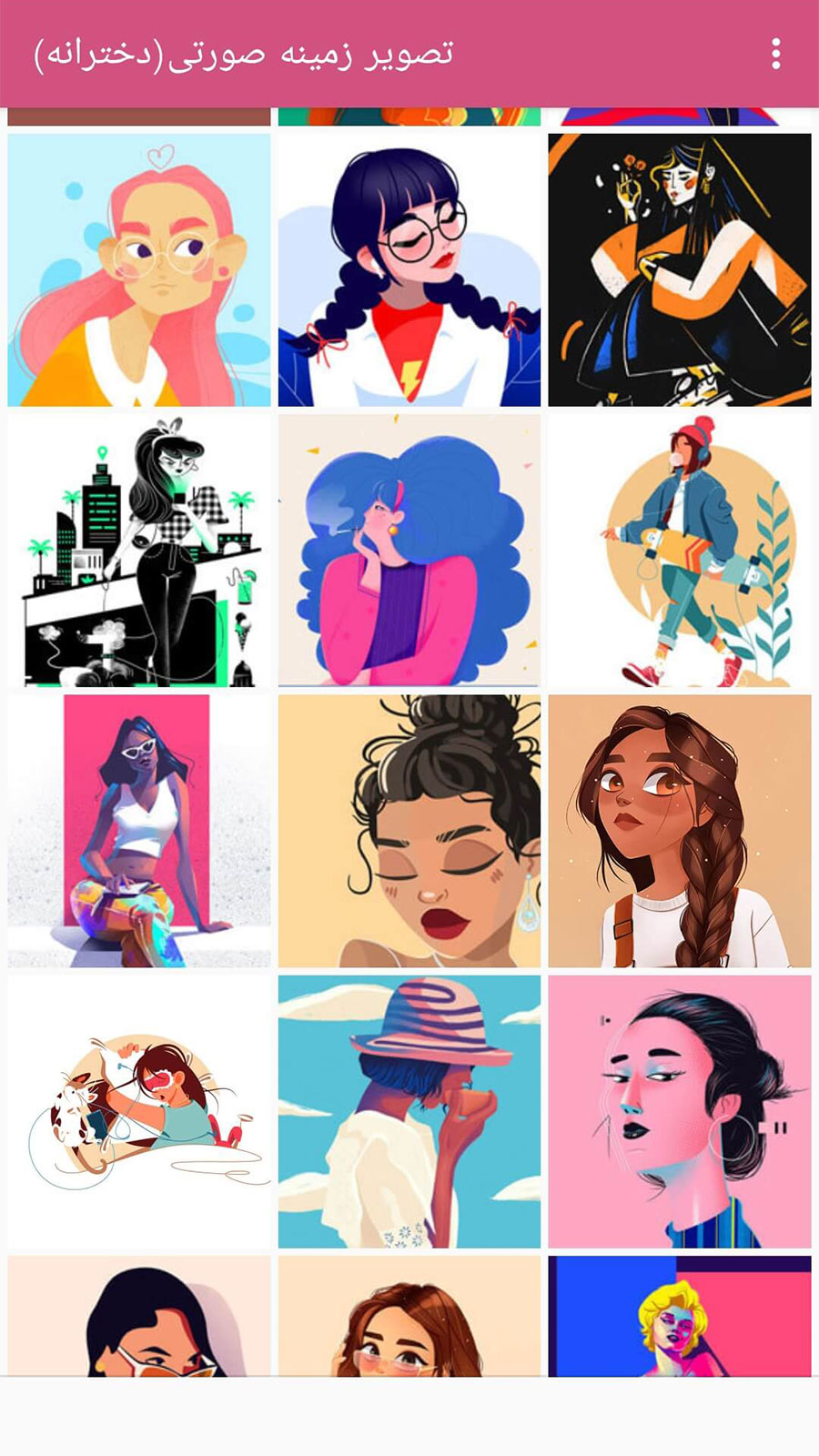The width and height of the screenshot is (819, 1456).
Task: Select the girl lying with a cat
Action: (x=139, y=1111)
